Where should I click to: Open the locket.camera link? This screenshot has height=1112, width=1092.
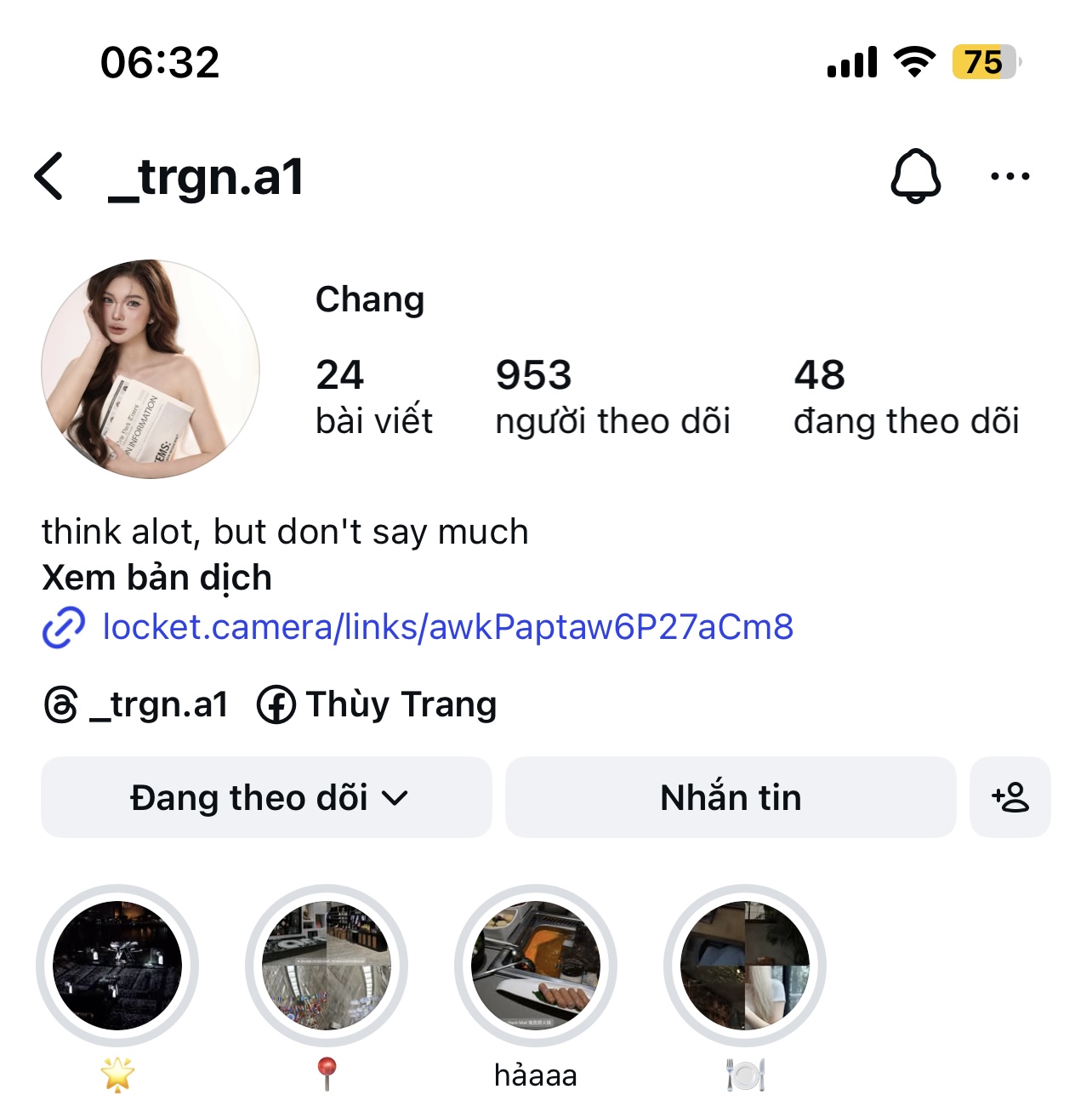(x=447, y=627)
